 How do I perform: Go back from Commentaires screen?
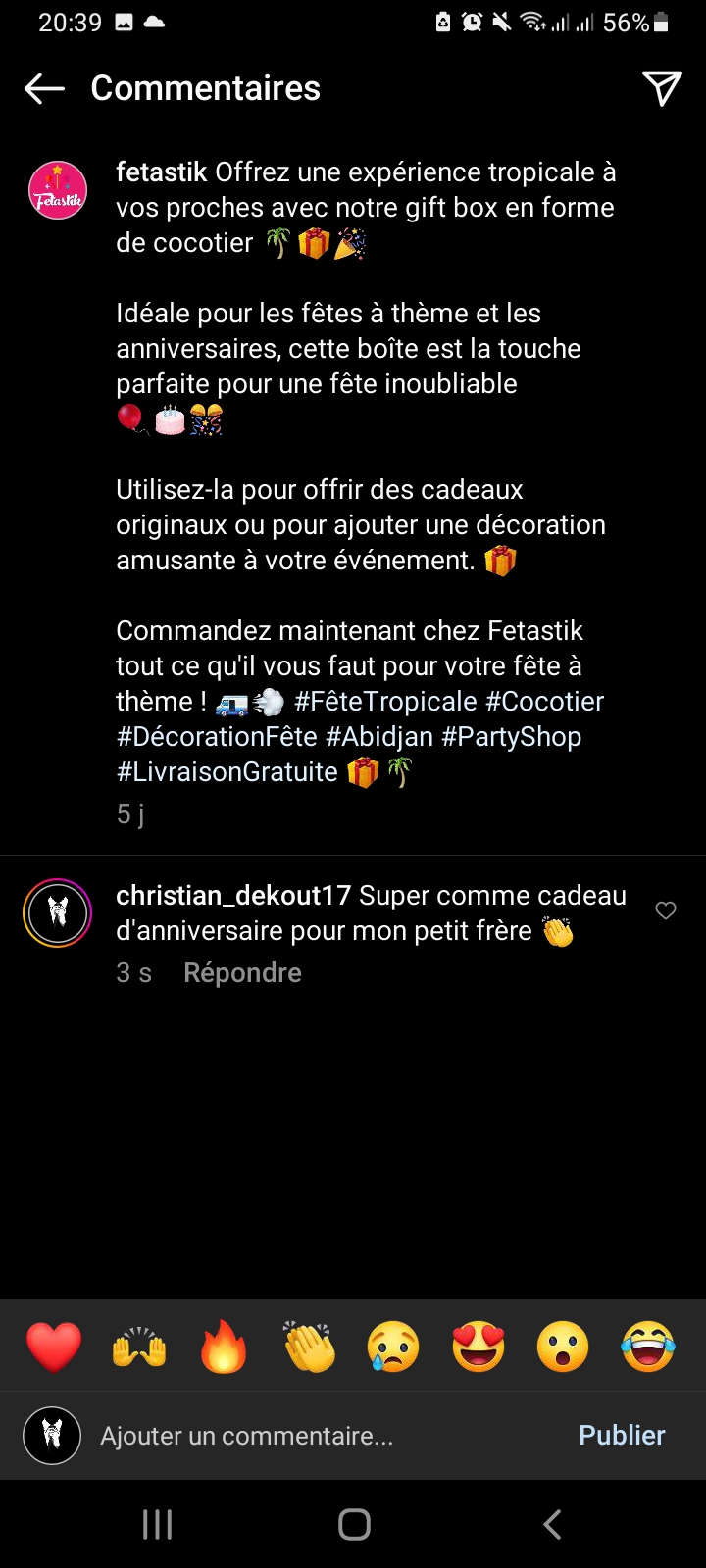coord(44,88)
